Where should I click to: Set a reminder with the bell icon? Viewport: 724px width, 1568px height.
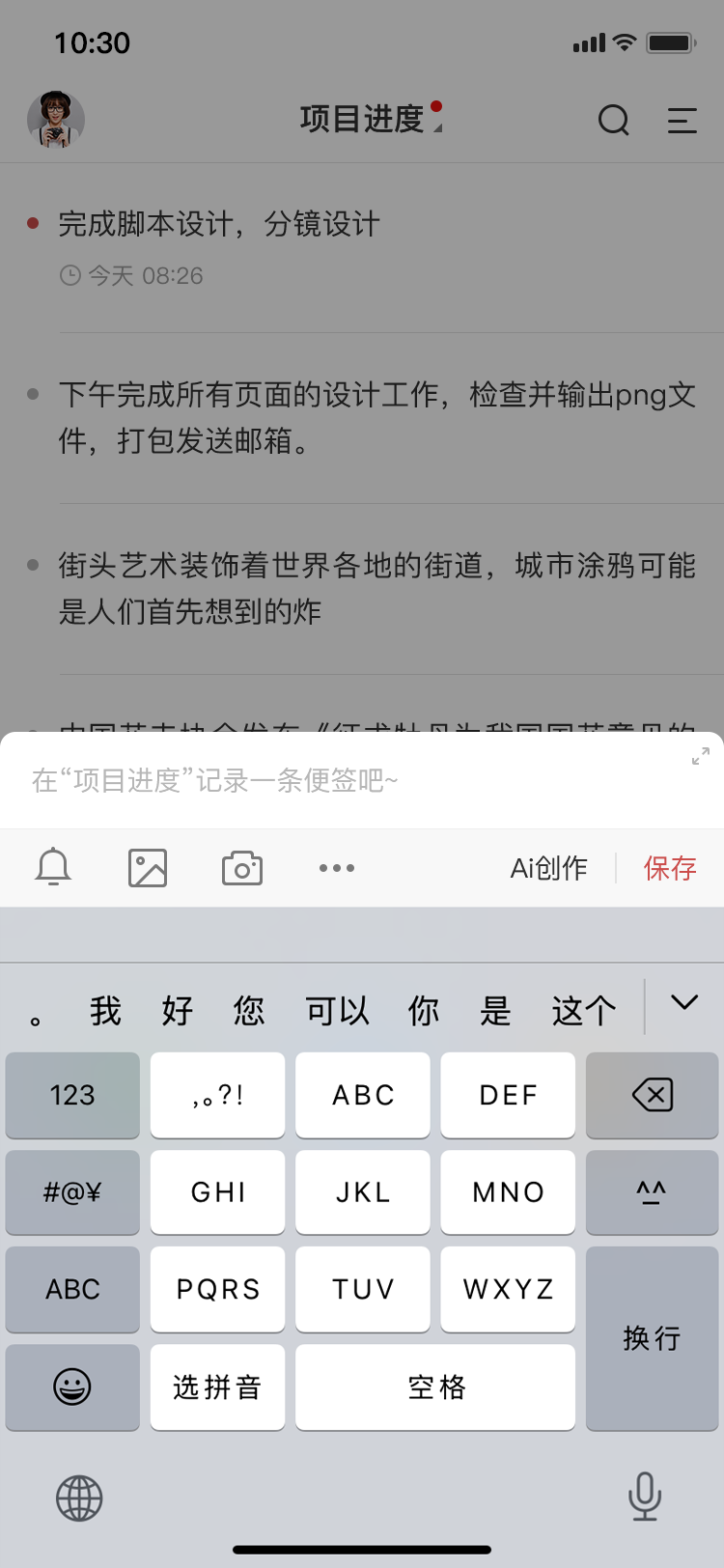click(53, 867)
